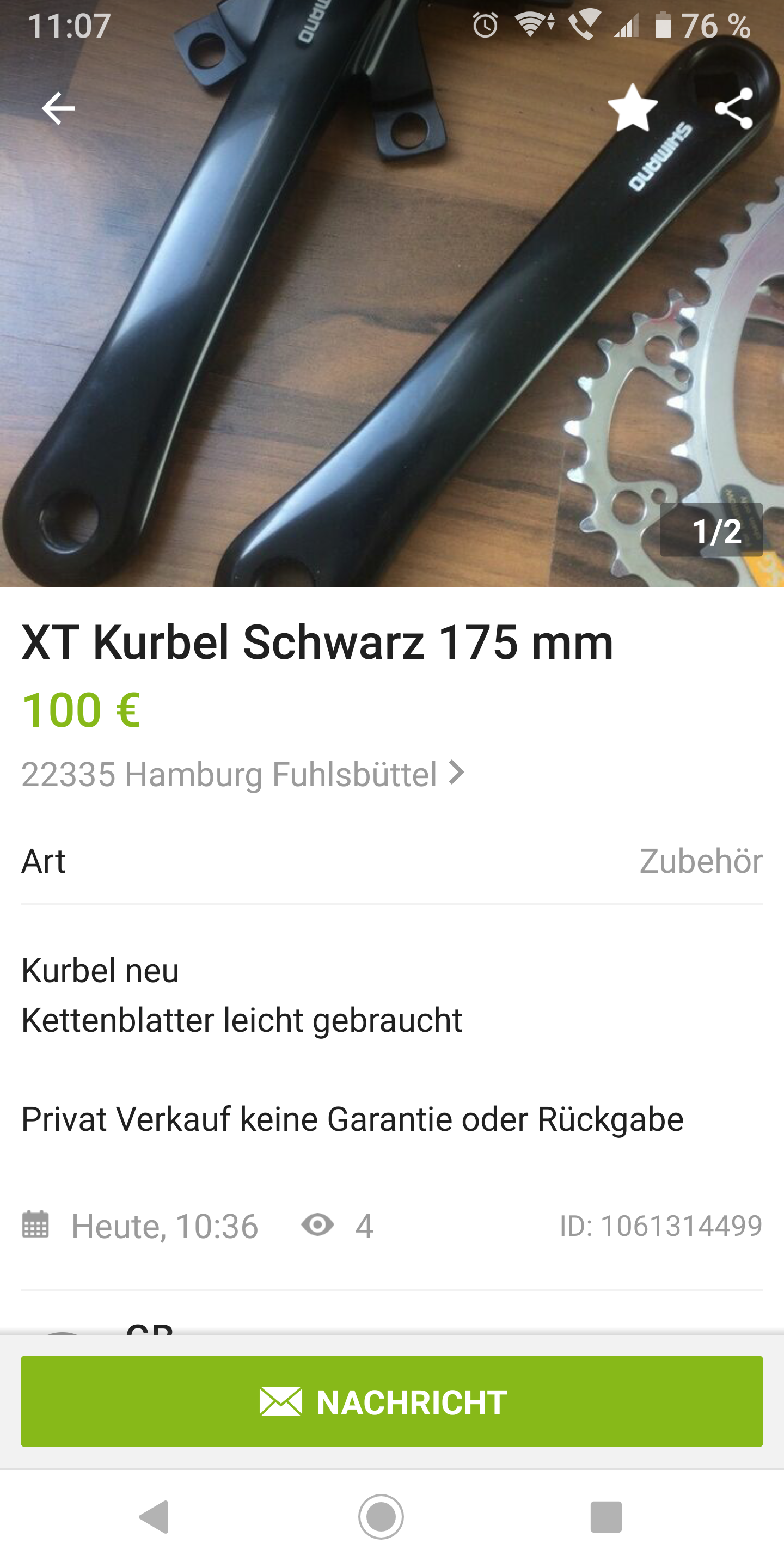
Task: Toggle the favorite star for this listing
Action: click(632, 108)
